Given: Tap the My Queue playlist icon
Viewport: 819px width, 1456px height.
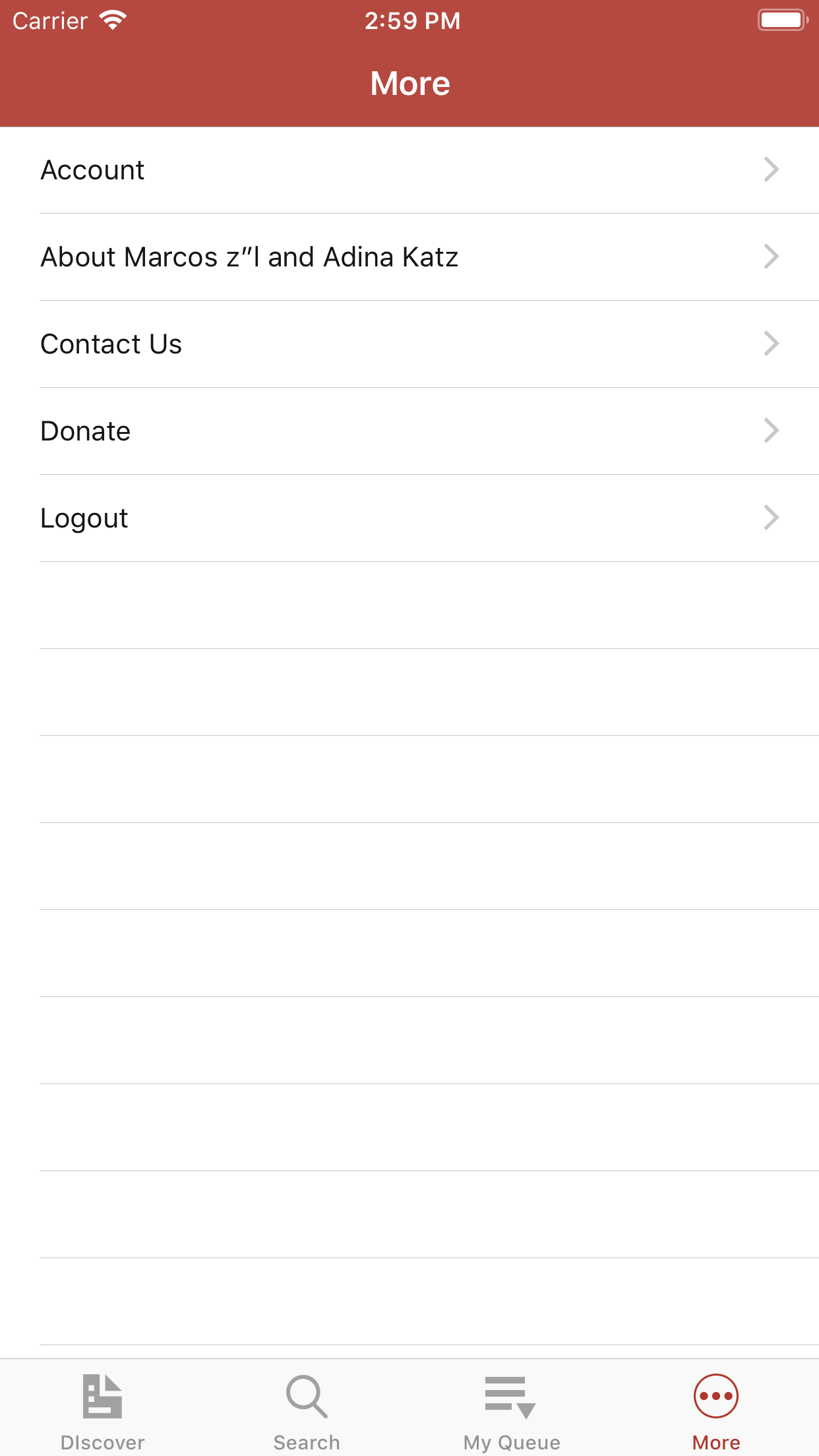Looking at the screenshot, I should pyautogui.click(x=512, y=1396).
